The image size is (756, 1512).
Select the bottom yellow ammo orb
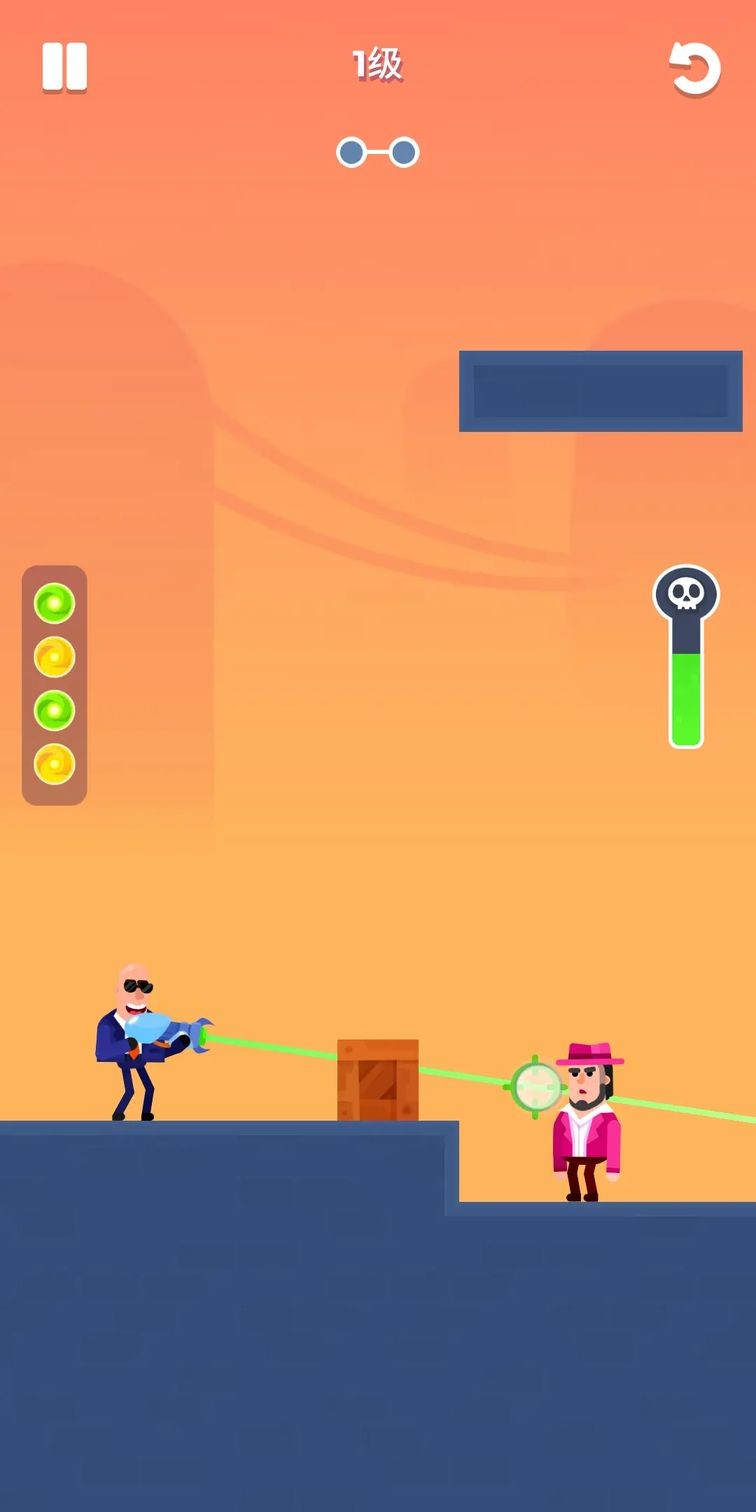click(55, 760)
